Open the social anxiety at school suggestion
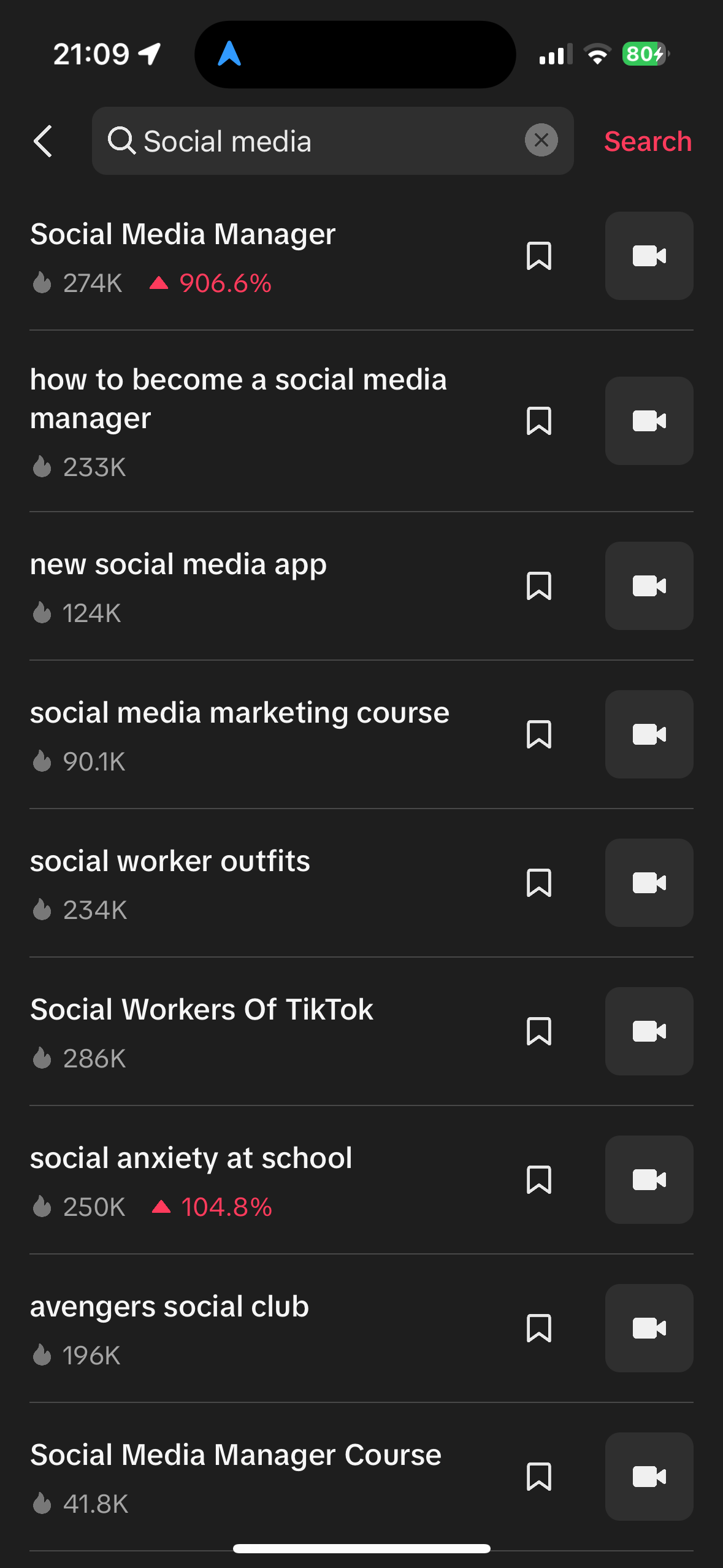Screen dimensions: 723x1568 pyautogui.click(x=191, y=1159)
